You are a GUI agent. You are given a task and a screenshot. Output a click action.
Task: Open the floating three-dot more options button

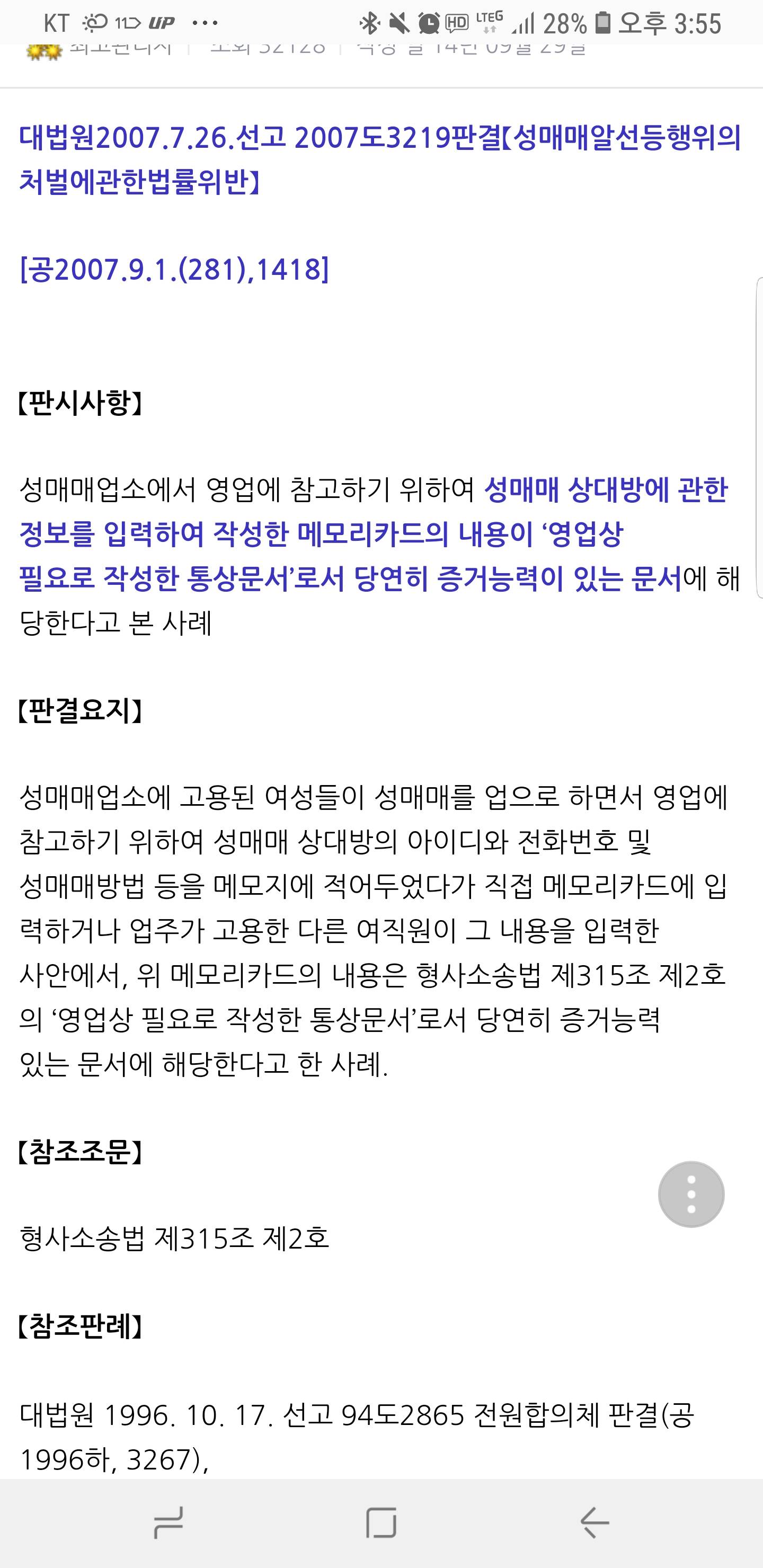pyautogui.click(x=691, y=1194)
